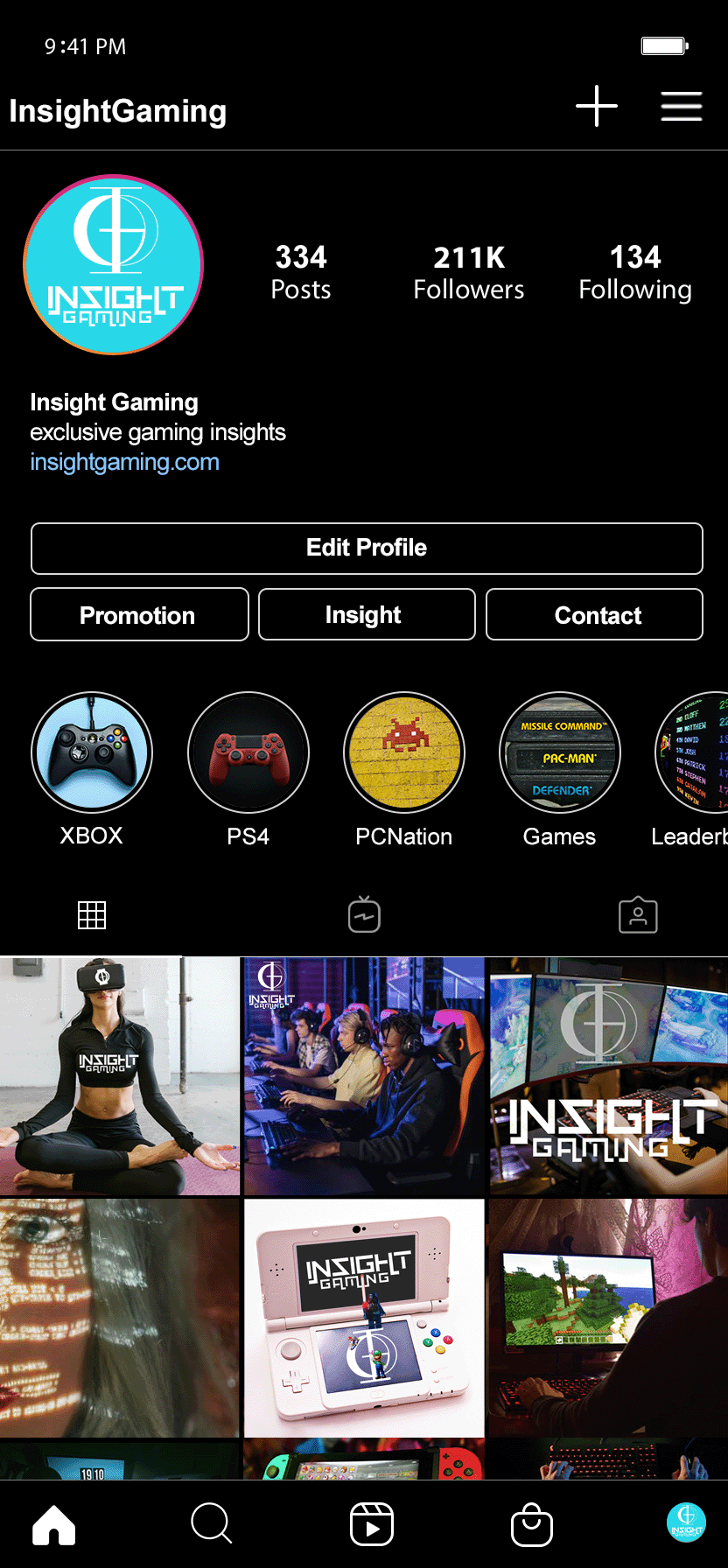Create a new post with plus icon
The width and height of the screenshot is (728, 1568).
coord(597,106)
